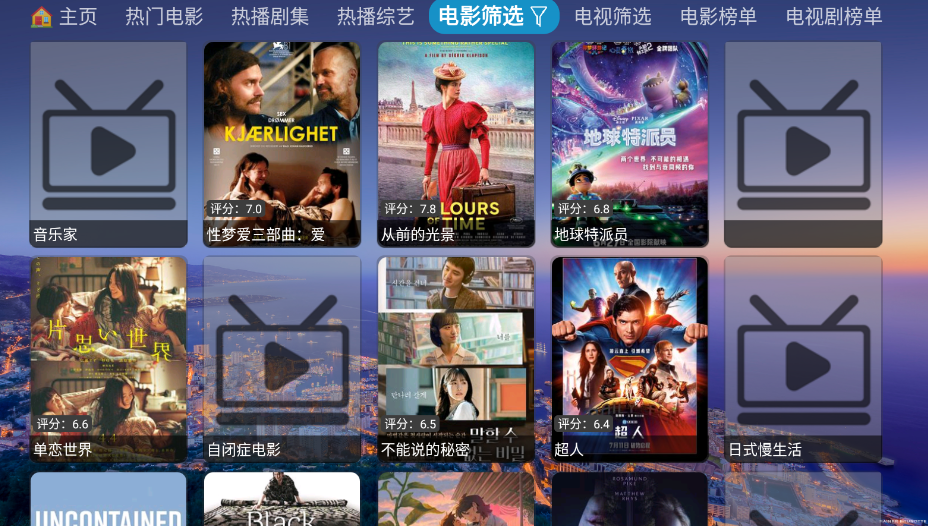
Task: Switch to the 热门电影 tab
Action: click(x=164, y=16)
